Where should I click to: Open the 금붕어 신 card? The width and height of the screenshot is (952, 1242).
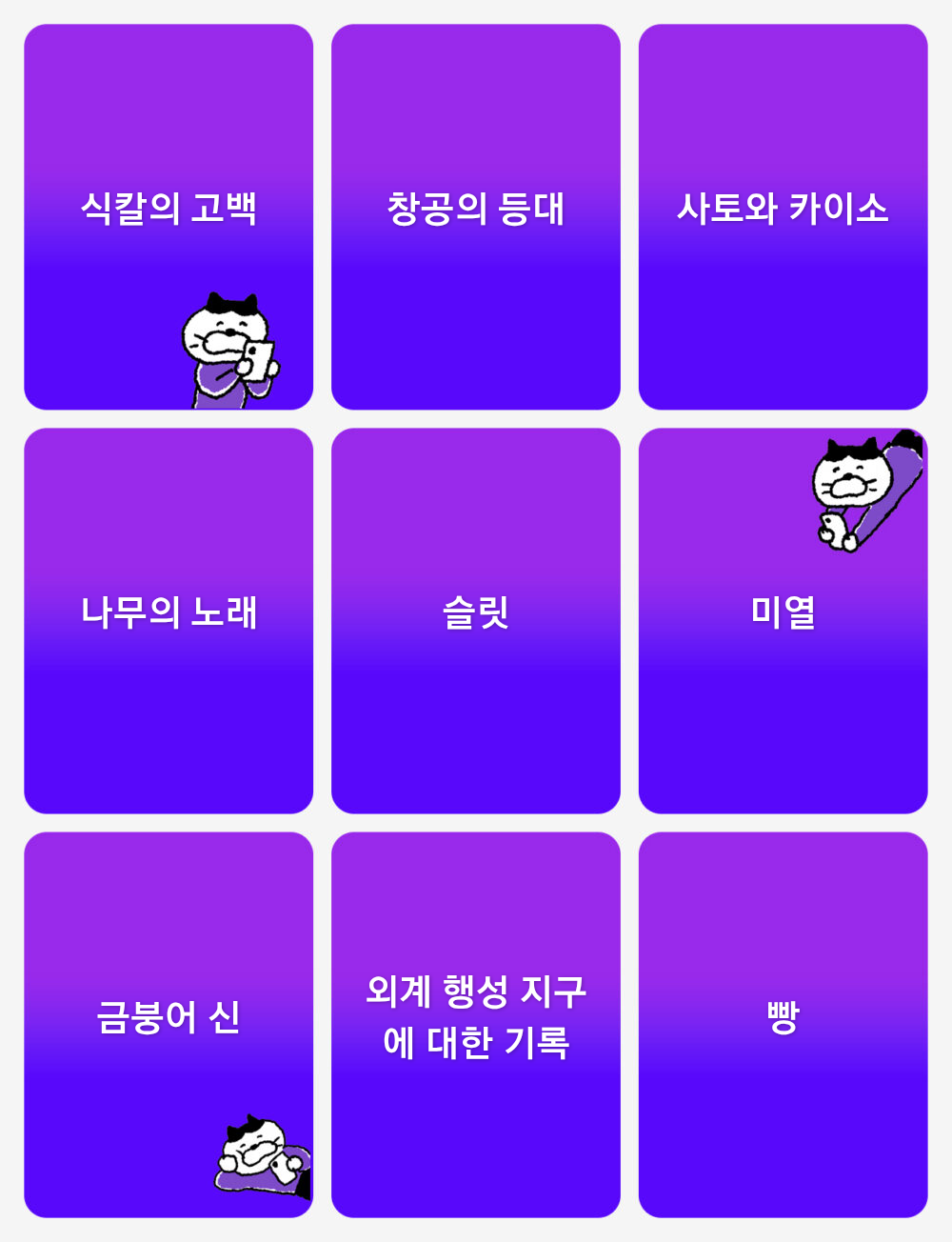(x=169, y=1024)
